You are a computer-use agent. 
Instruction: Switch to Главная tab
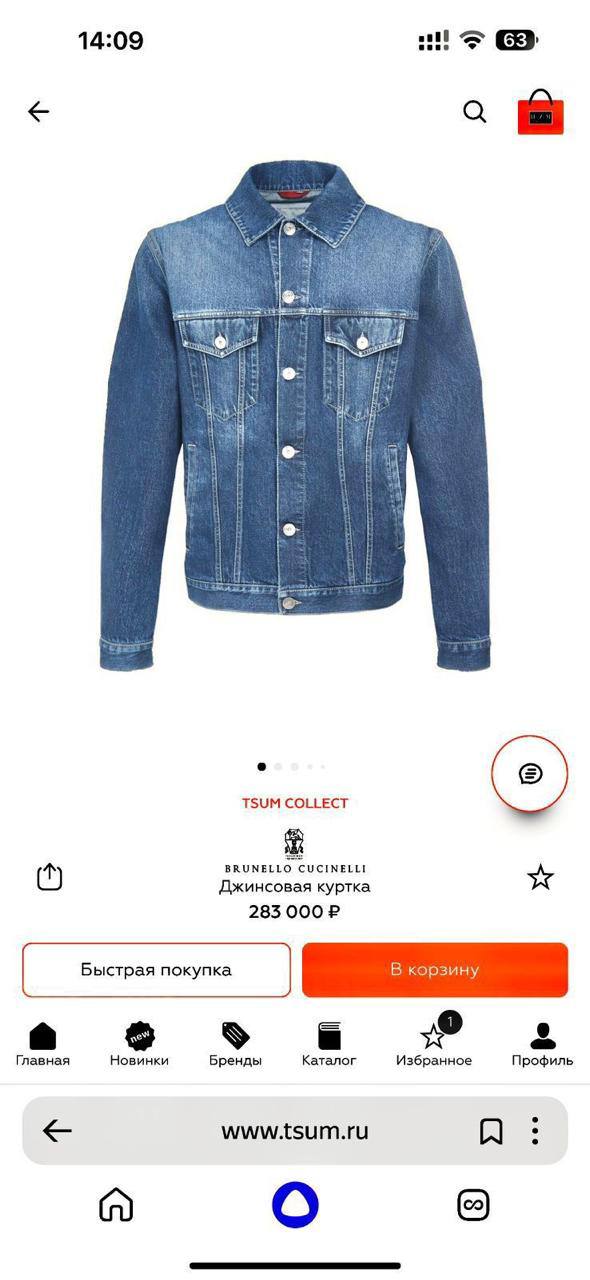click(x=43, y=1045)
